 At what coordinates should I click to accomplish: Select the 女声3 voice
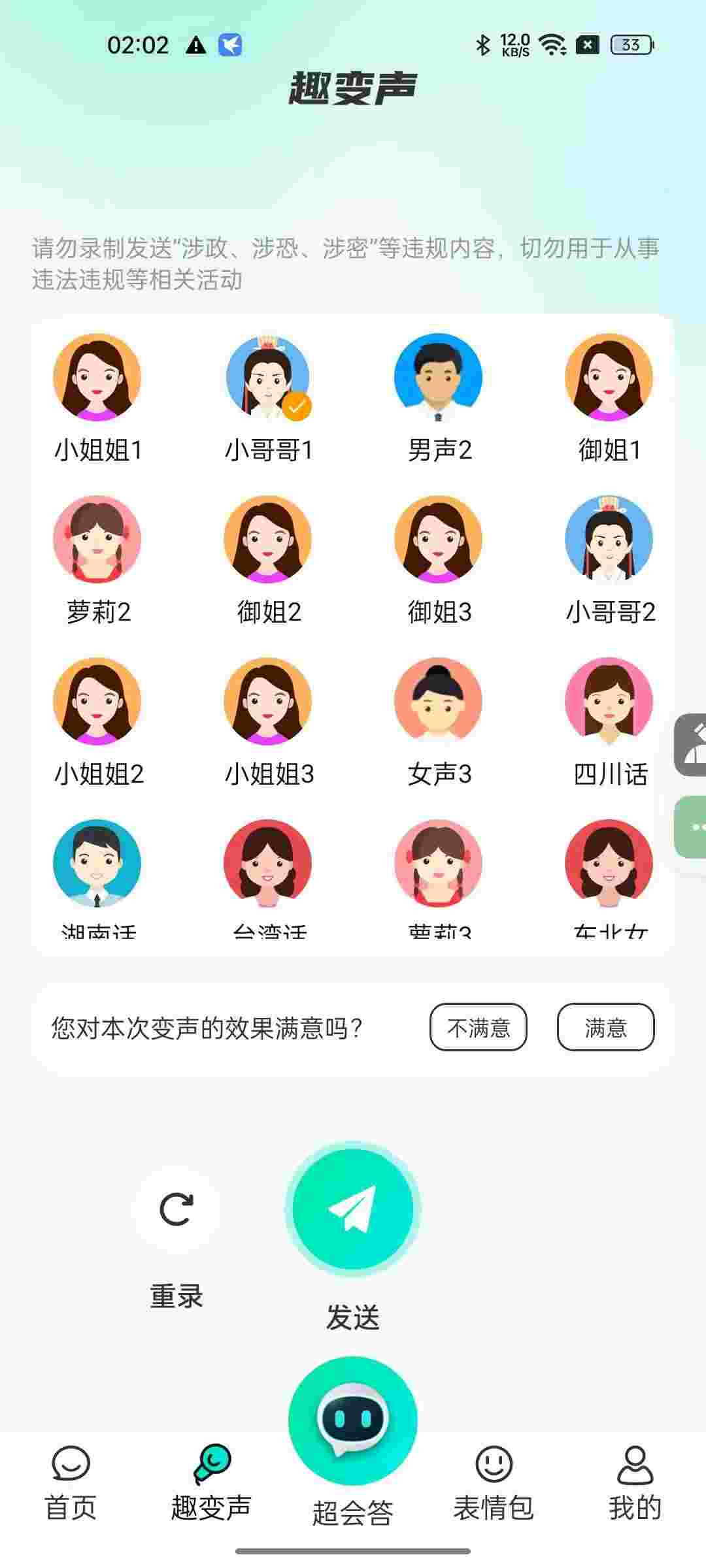439,702
